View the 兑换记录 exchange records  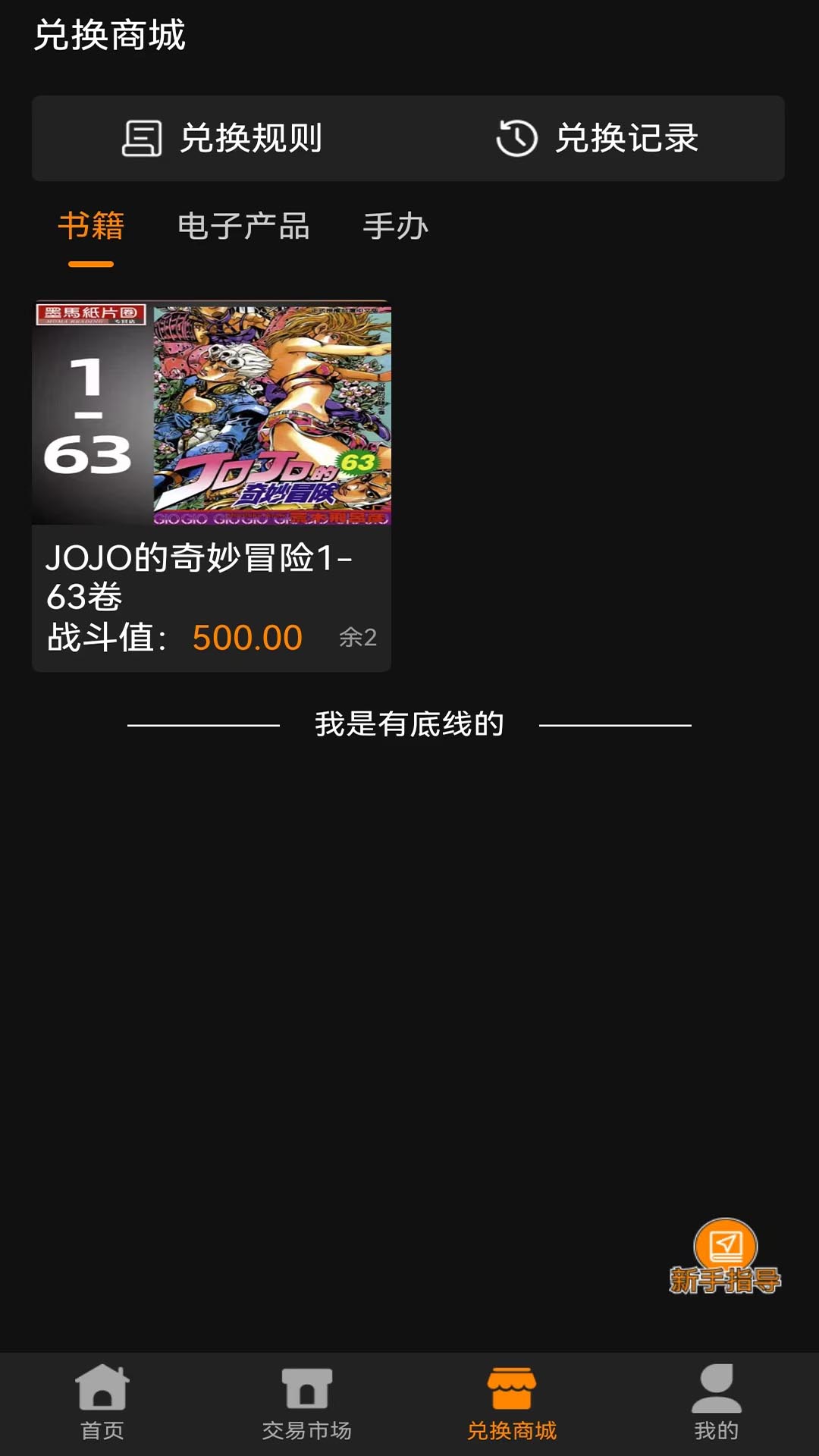[597, 138]
